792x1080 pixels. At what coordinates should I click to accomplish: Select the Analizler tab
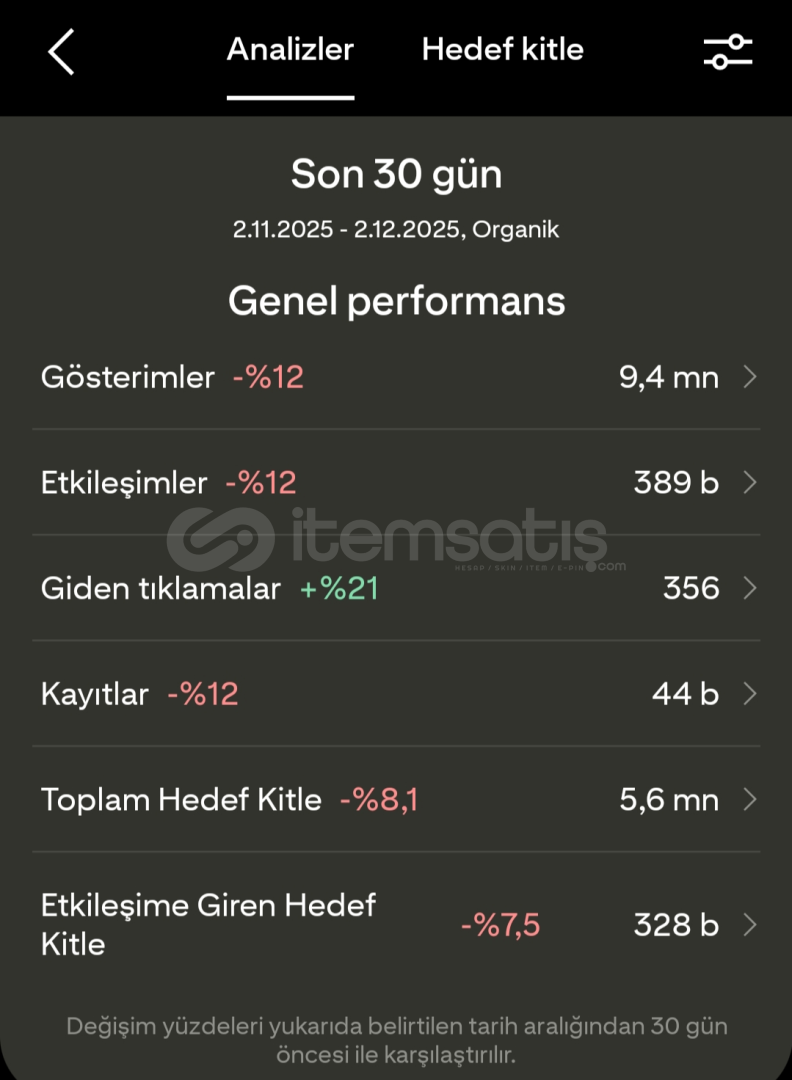pos(290,50)
